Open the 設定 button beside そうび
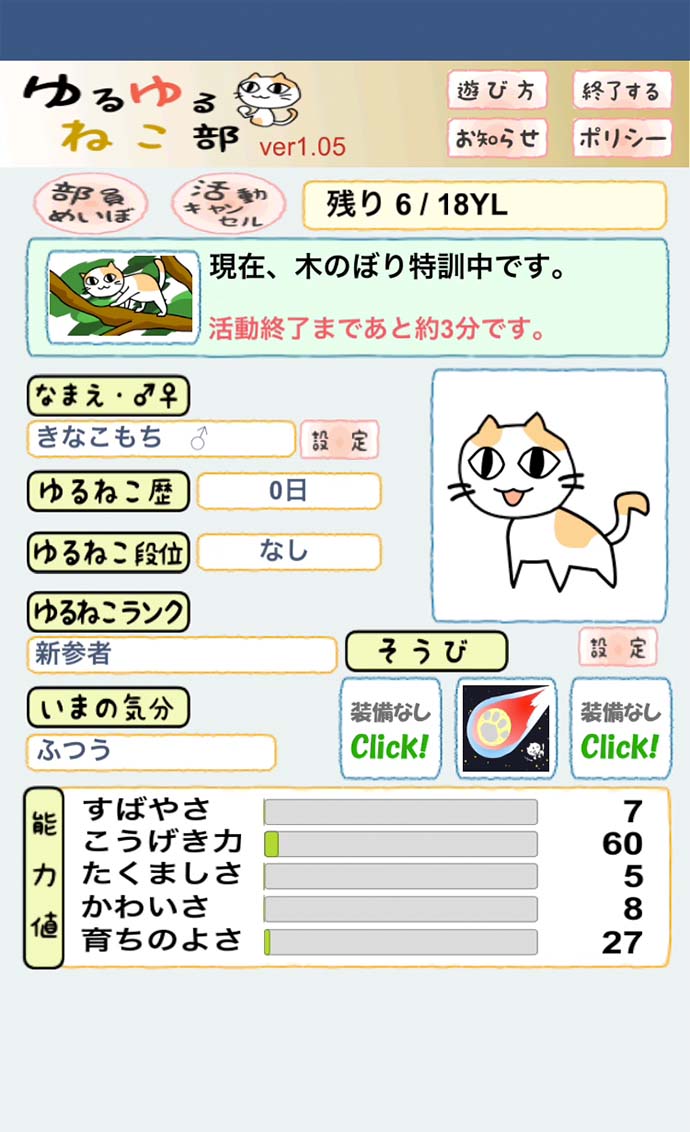The height and width of the screenshot is (1132, 690). click(617, 647)
